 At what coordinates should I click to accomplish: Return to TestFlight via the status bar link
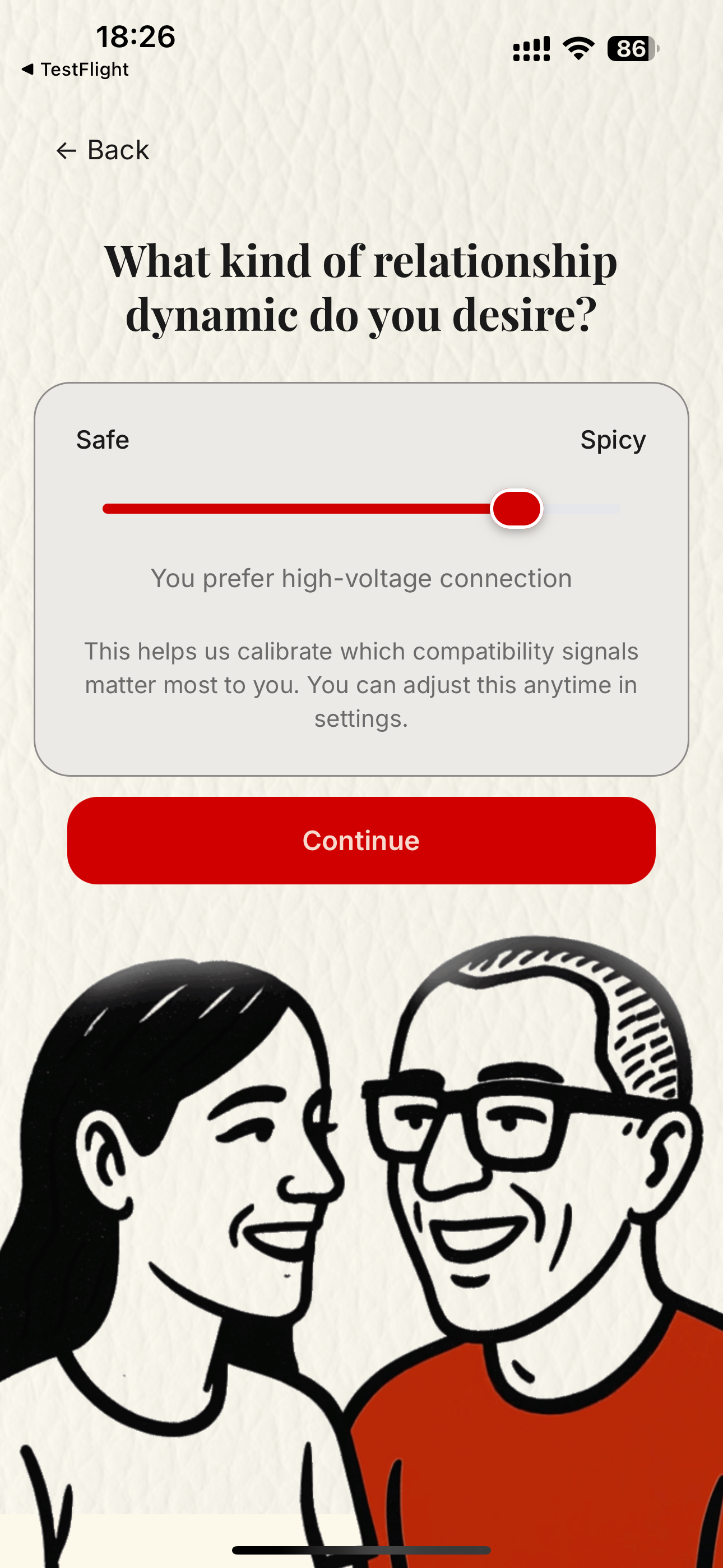pyautogui.click(x=76, y=70)
